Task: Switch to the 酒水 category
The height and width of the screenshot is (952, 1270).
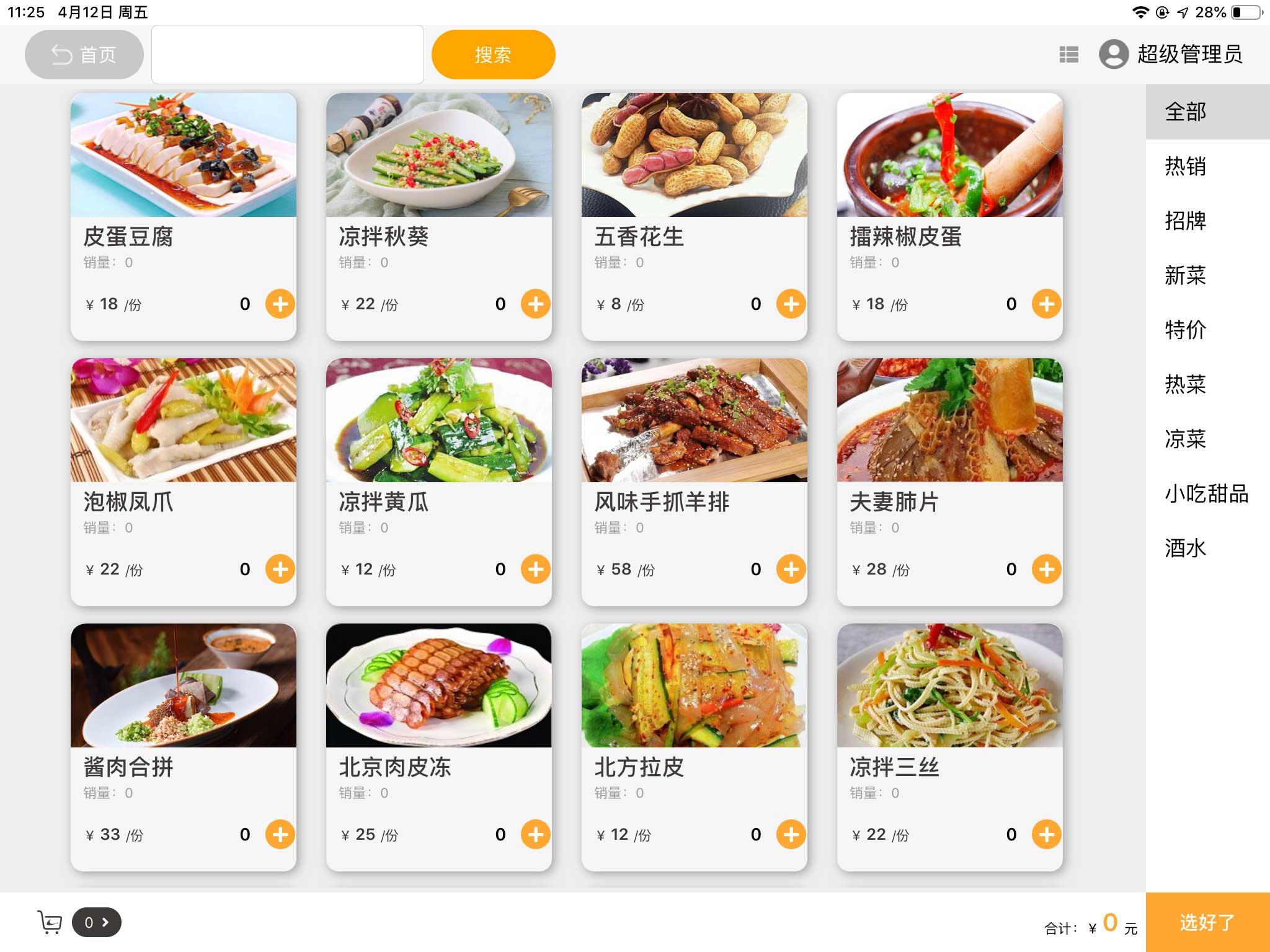Action: (x=1185, y=548)
